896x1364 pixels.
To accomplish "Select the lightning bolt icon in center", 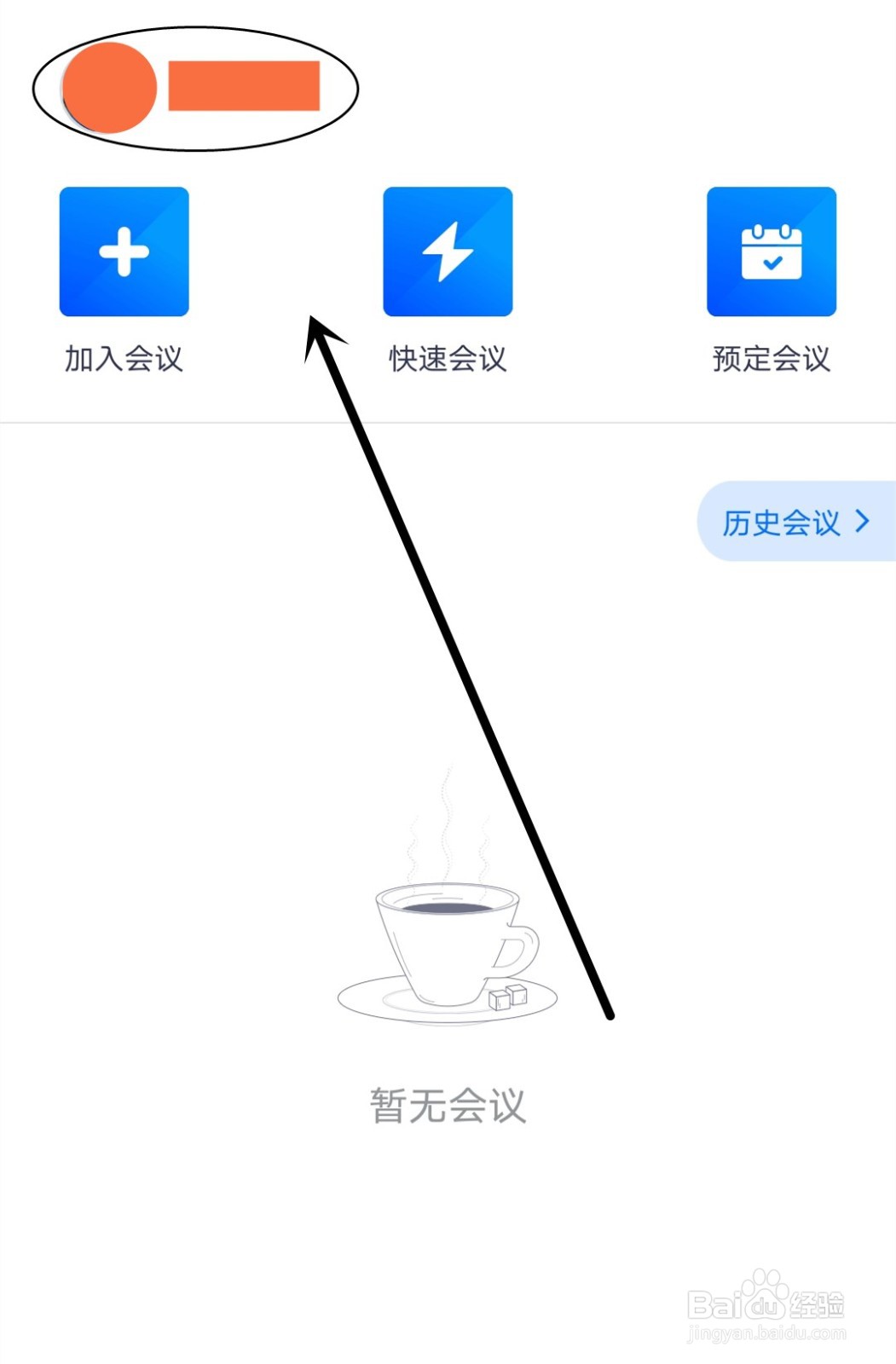I will [x=448, y=251].
